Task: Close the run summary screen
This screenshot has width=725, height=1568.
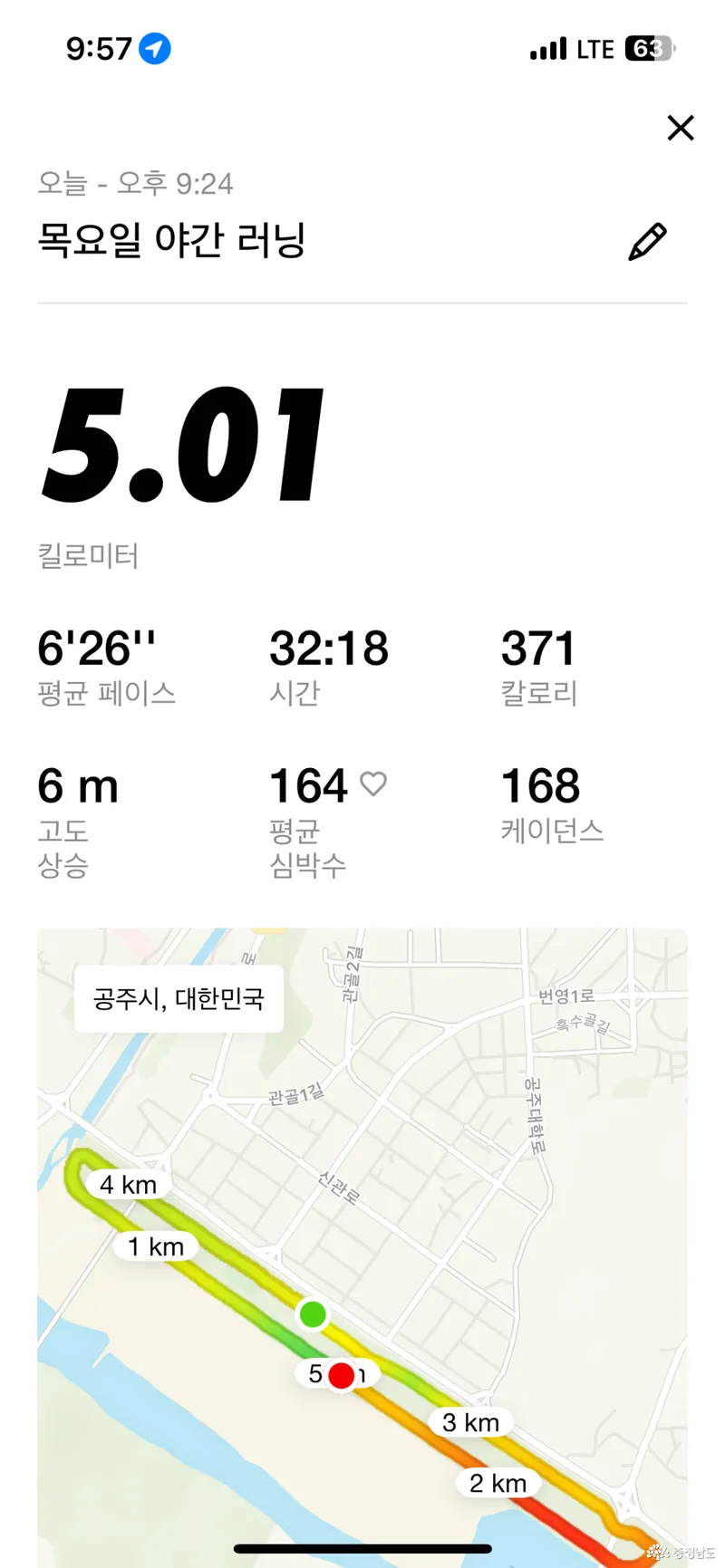Action: pos(681,128)
